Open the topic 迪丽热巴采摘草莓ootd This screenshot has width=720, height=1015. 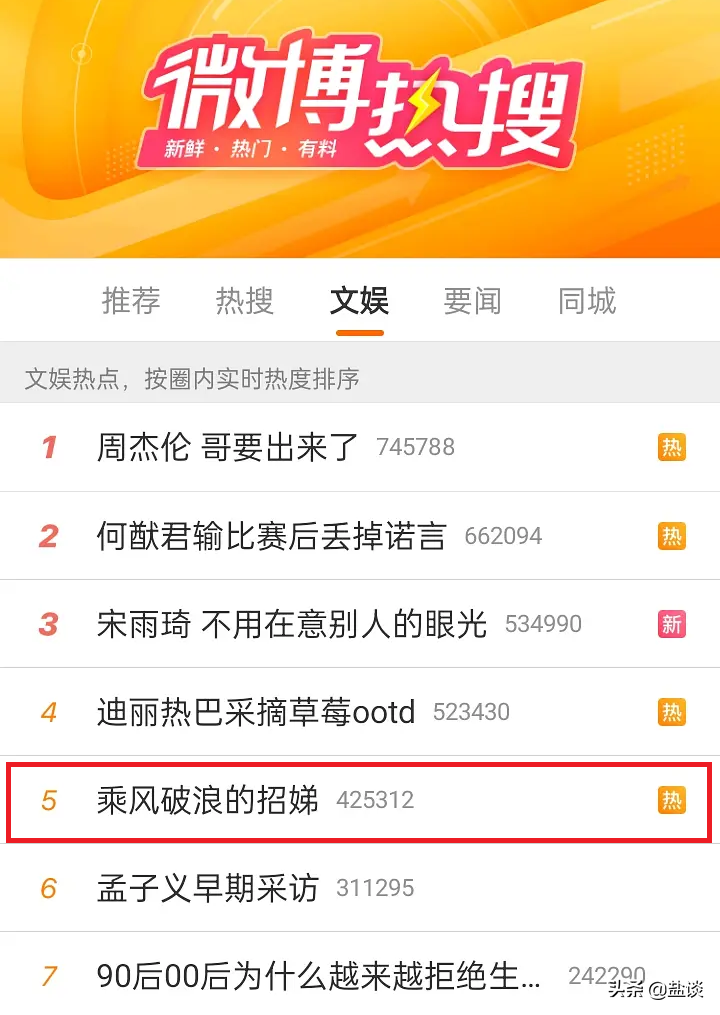256,712
